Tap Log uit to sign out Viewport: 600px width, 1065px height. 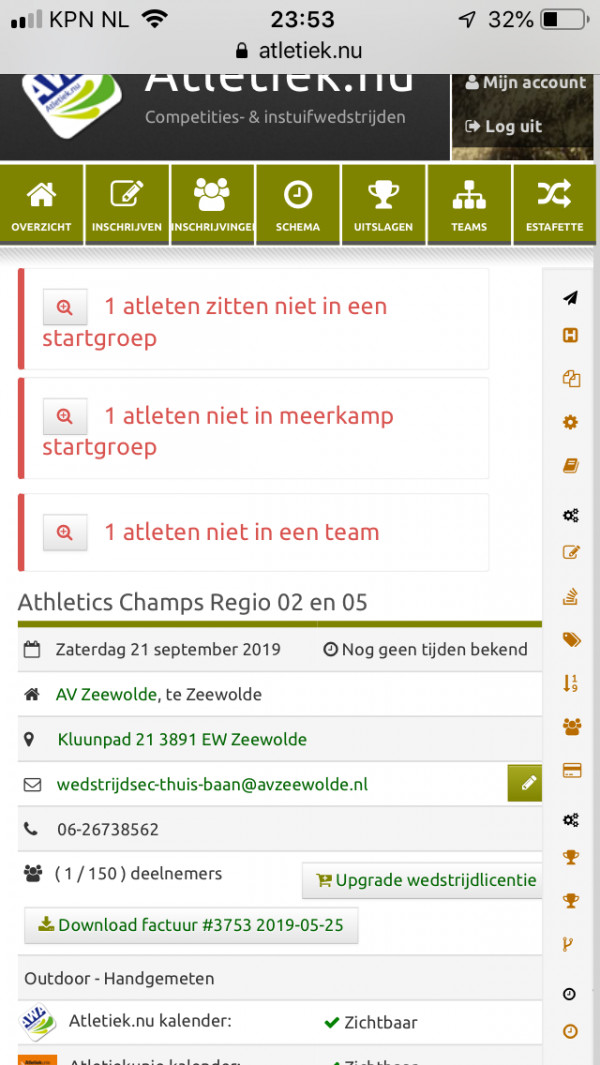[x=504, y=126]
